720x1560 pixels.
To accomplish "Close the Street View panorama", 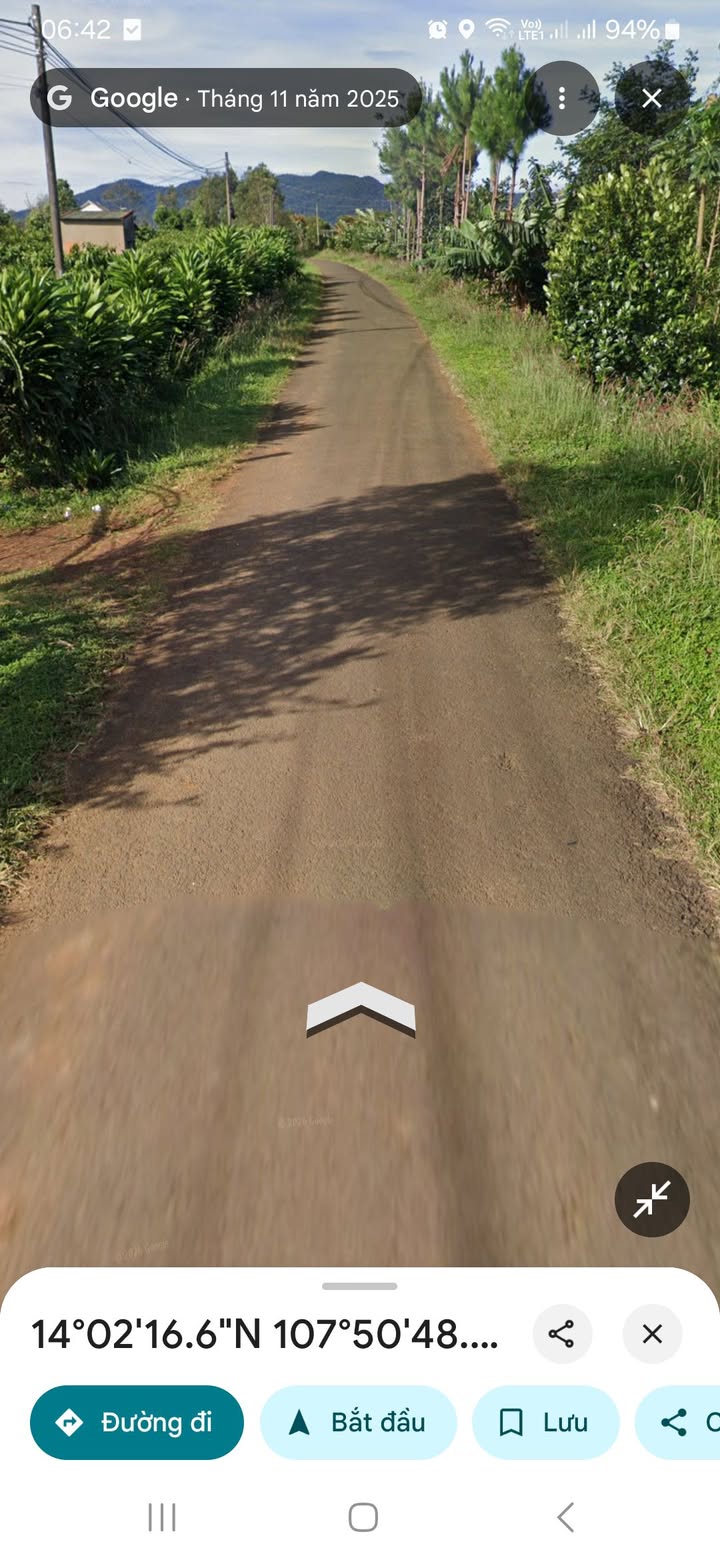I will pos(651,98).
